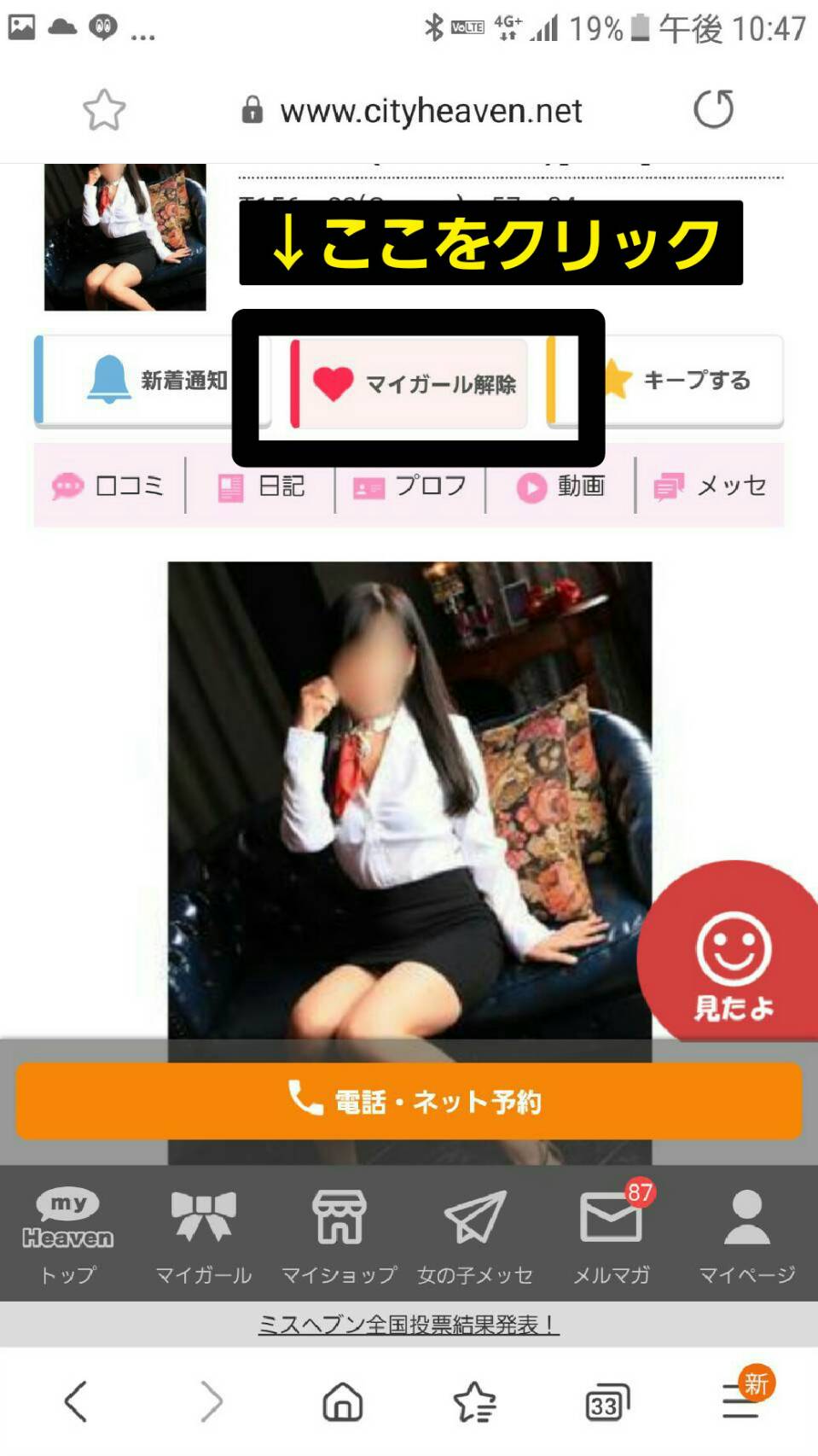Viewport: 818px width, 1456px height.
Task: Switch to 日記 diary tab
Action: [261, 486]
